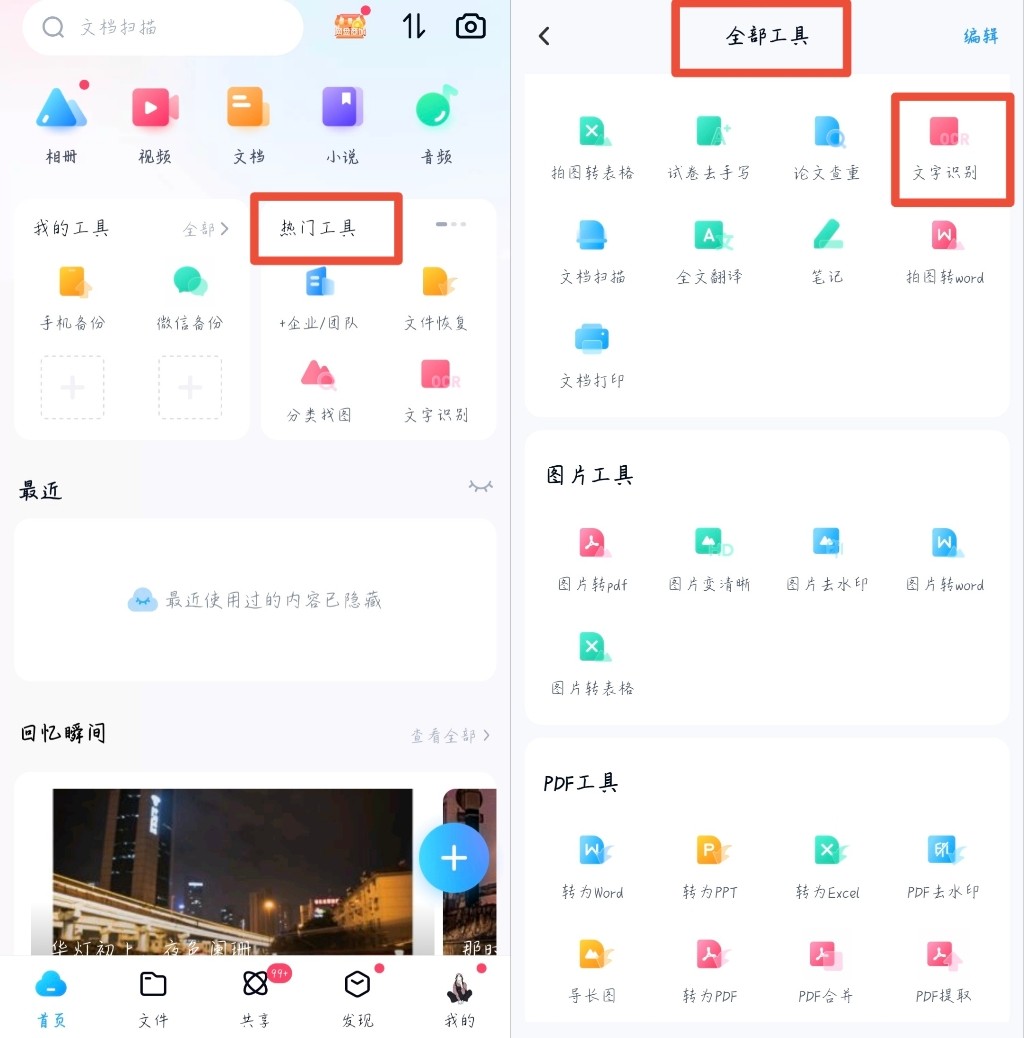The image size is (1024, 1038).
Task: Open the 转为PPT PDF tool
Action: 711,864
